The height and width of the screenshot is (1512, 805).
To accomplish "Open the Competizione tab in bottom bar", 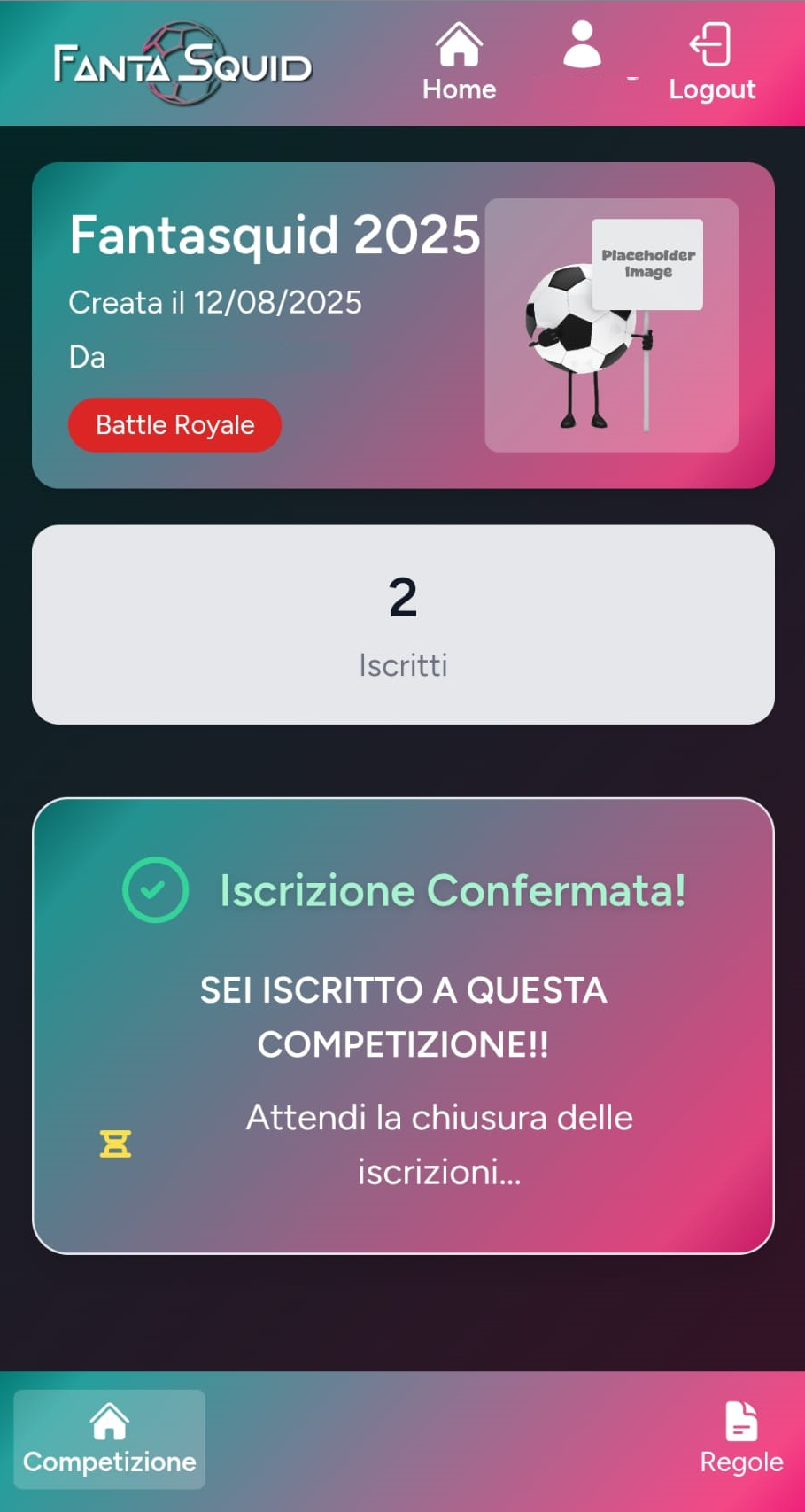I will tap(109, 1438).
